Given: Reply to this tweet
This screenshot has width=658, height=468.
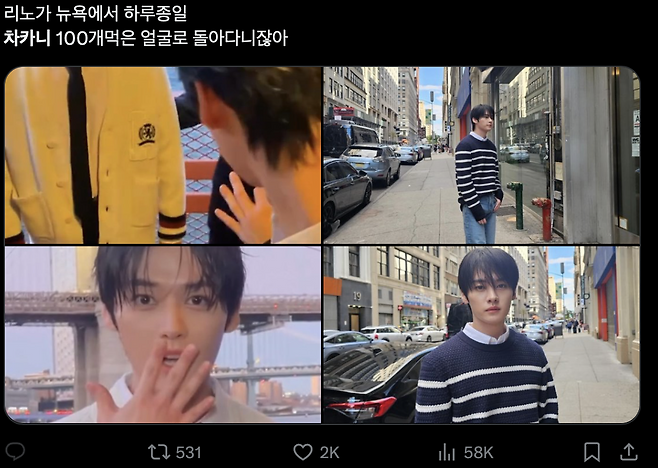Looking at the screenshot, I should click(x=14, y=452).
